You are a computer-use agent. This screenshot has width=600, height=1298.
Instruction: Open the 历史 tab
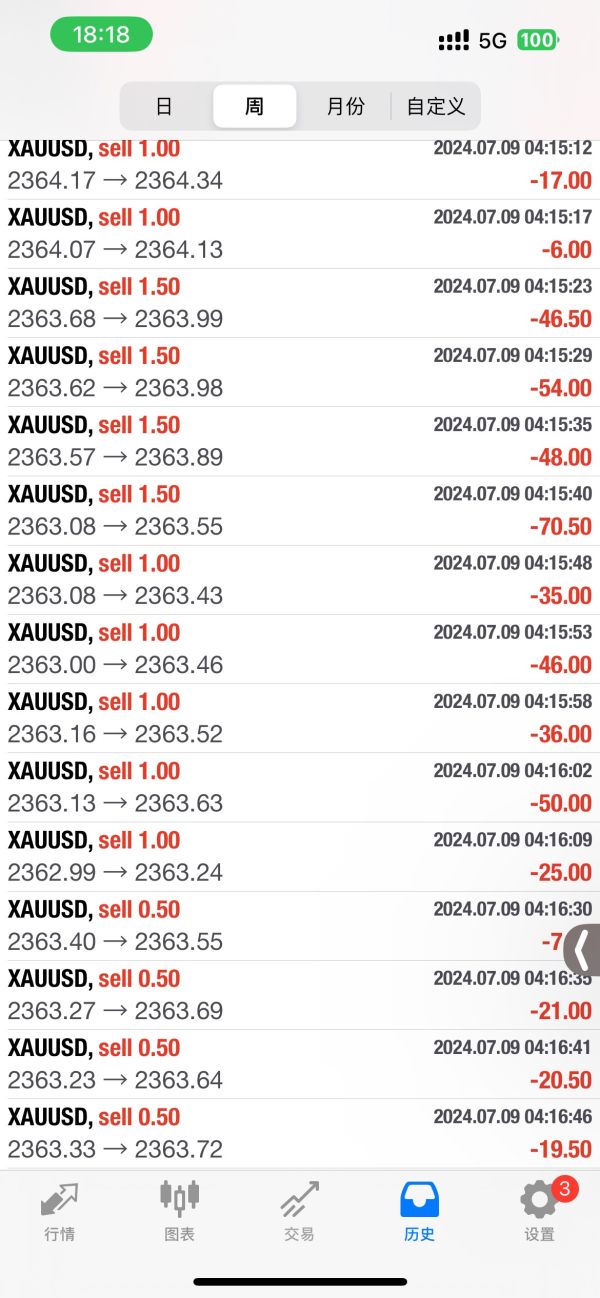[x=420, y=1210]
